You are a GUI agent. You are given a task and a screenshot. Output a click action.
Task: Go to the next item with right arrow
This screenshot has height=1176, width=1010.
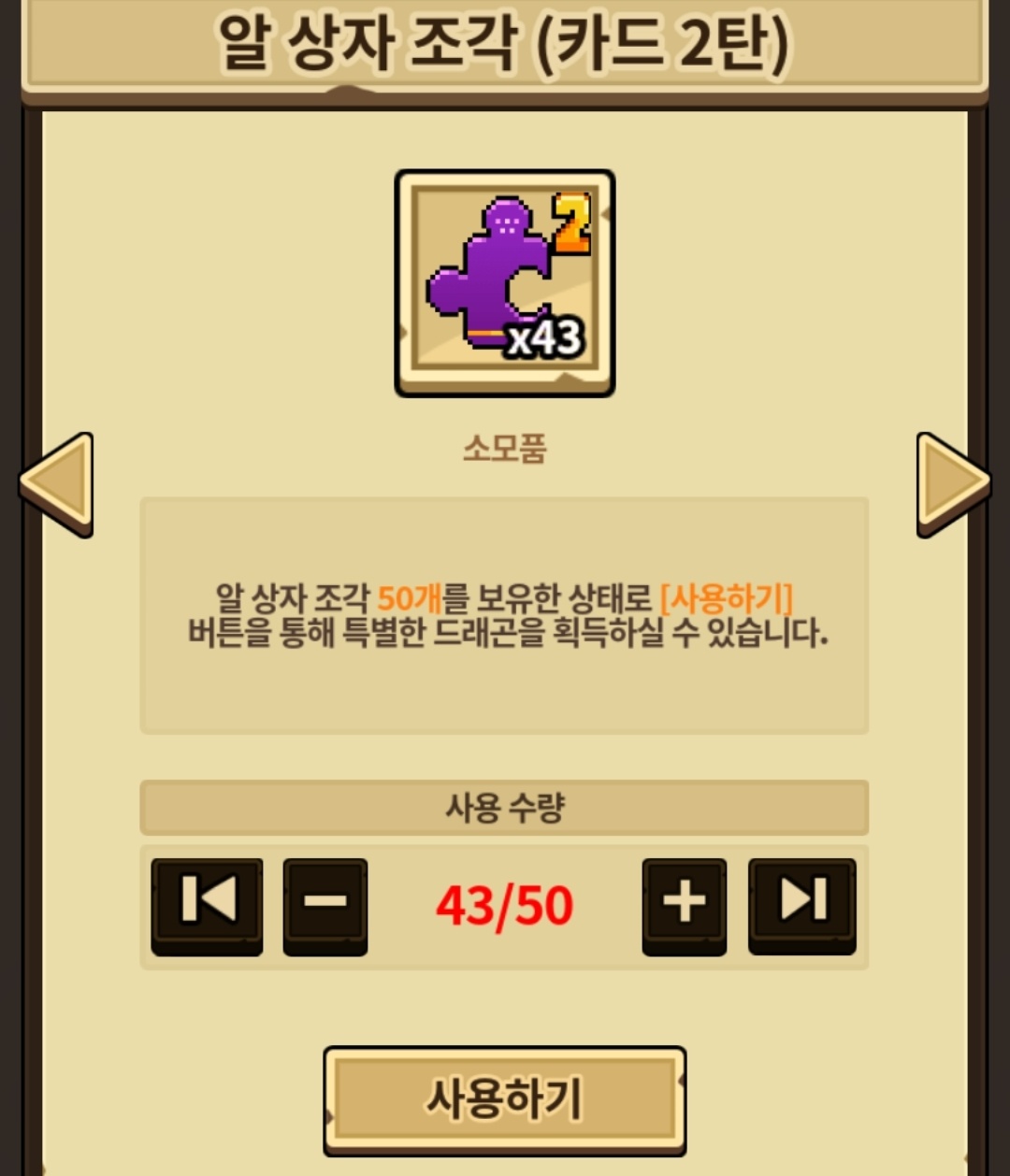click(952, 483)
